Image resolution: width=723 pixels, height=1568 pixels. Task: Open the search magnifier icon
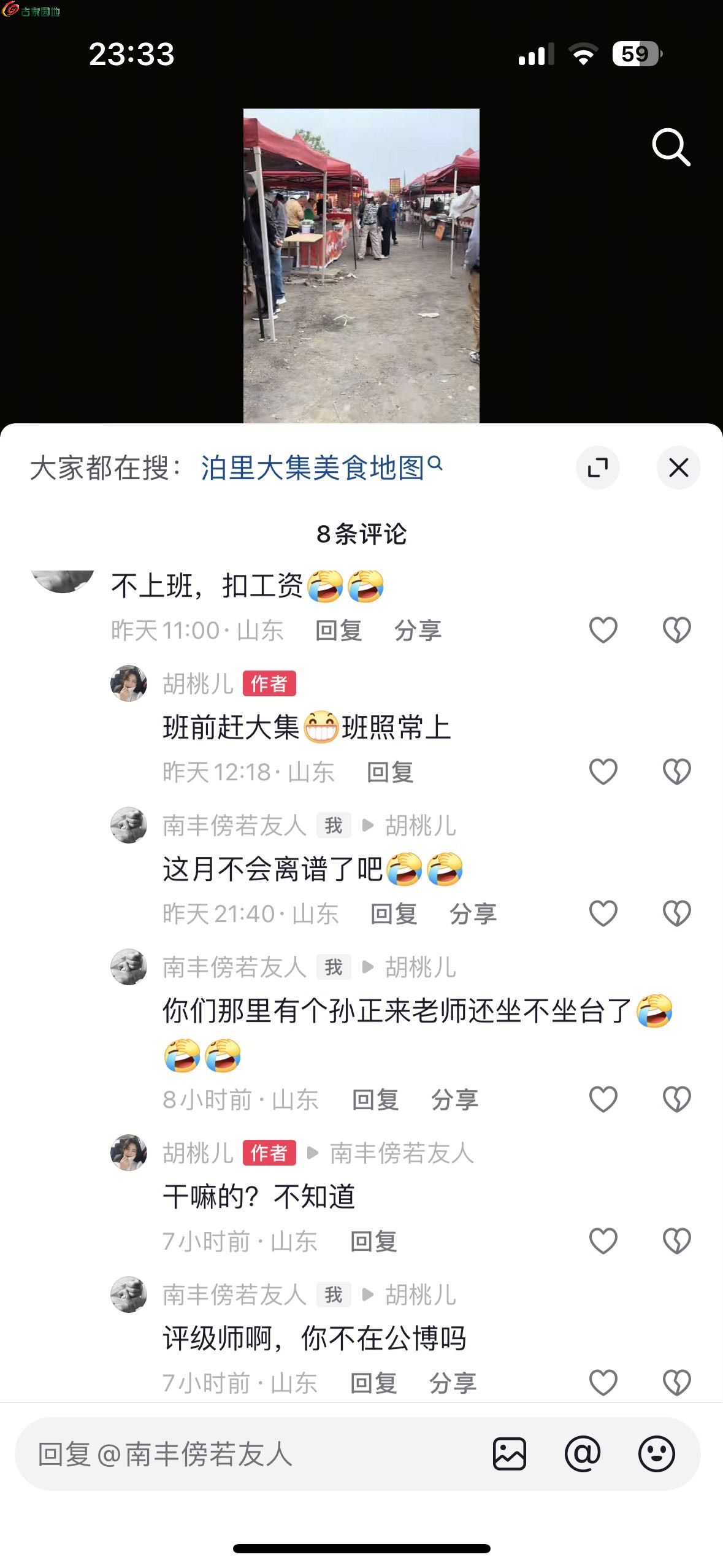tap(671, 147)
